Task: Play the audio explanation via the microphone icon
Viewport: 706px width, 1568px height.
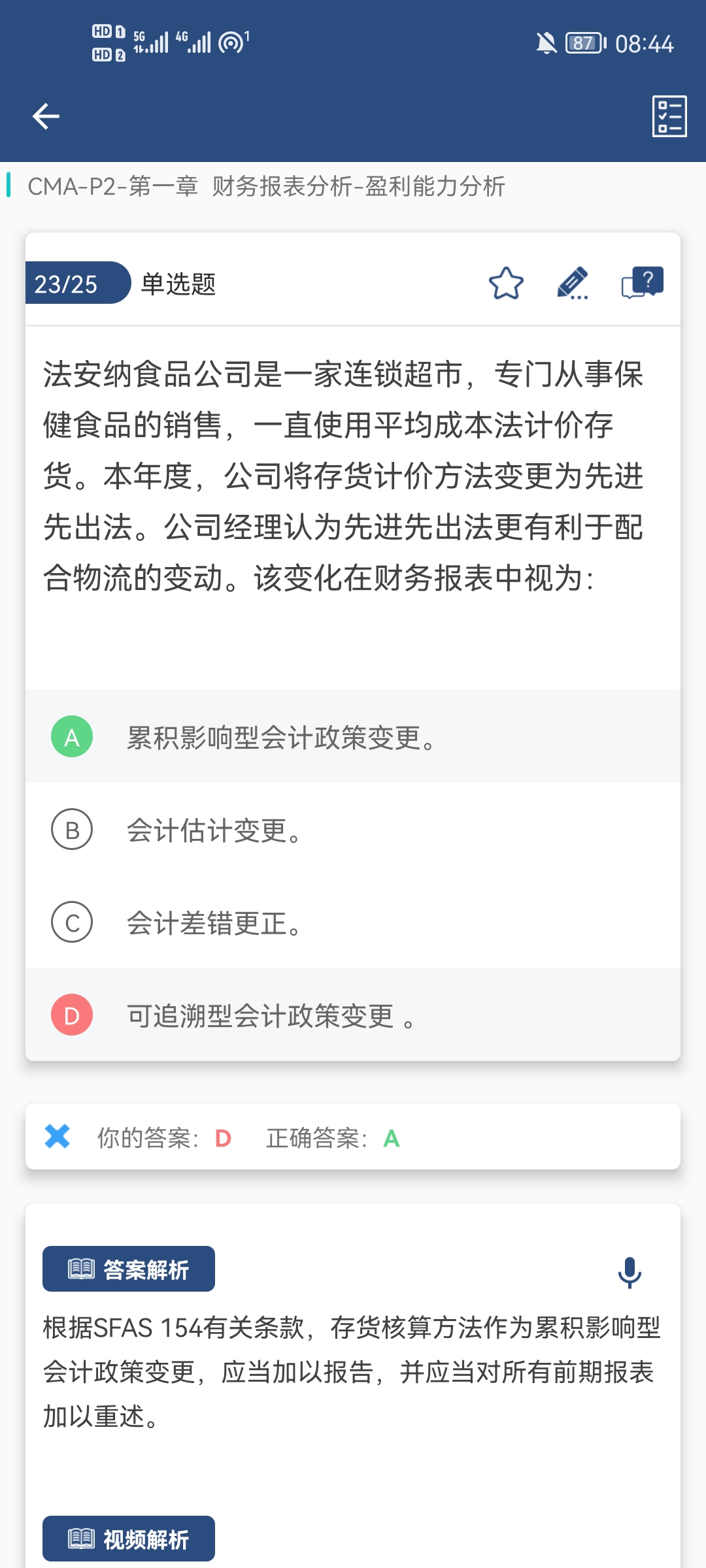Action: [x=630, y=1273]
